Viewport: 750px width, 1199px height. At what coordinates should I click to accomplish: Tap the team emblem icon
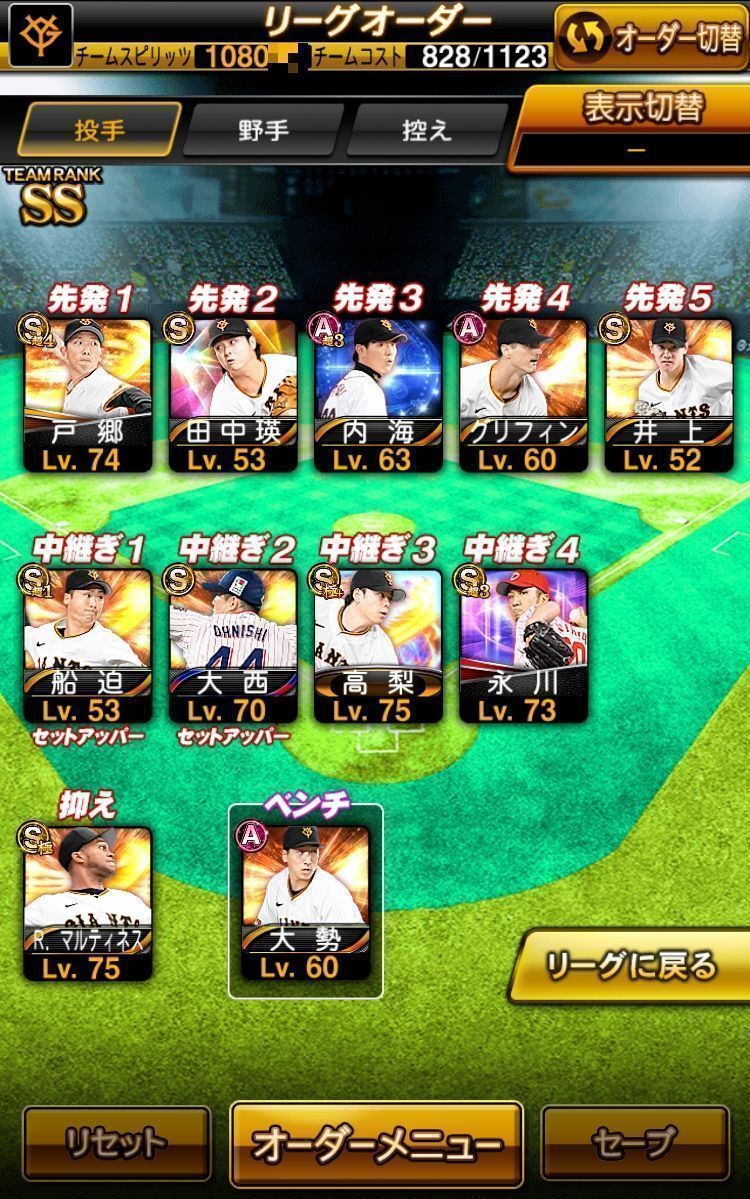point(41,35)
